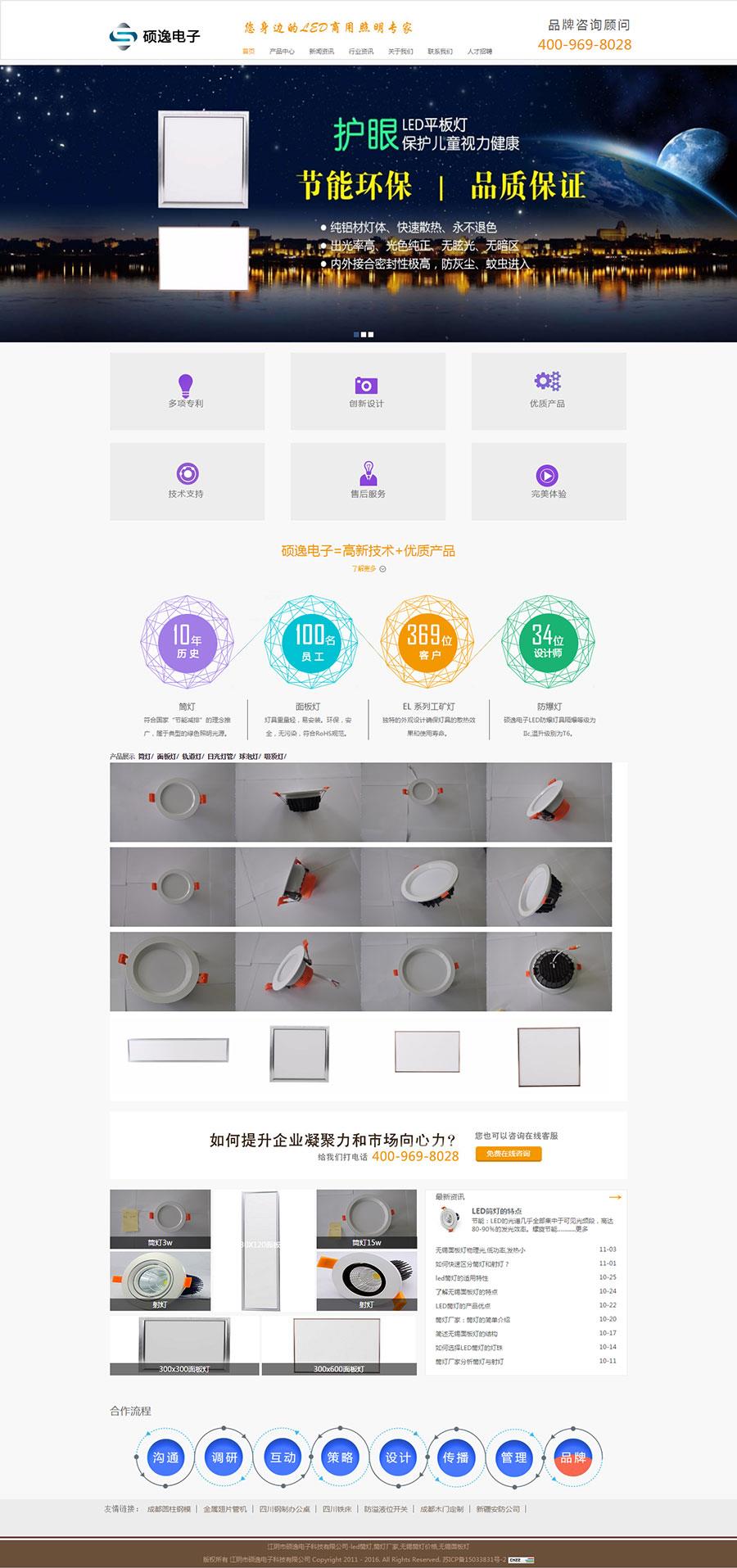Tap the 免费在线咨询 button
Screen dimensions: 737x1568
pyautogui.click(x=509, y=1154)
